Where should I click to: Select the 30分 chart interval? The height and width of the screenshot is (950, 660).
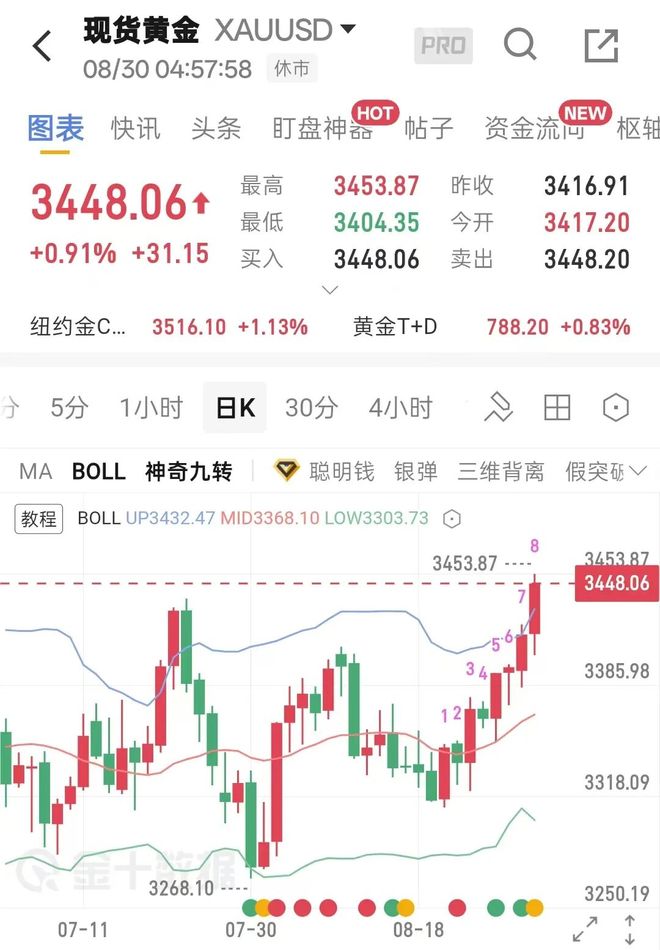(311, 408)
